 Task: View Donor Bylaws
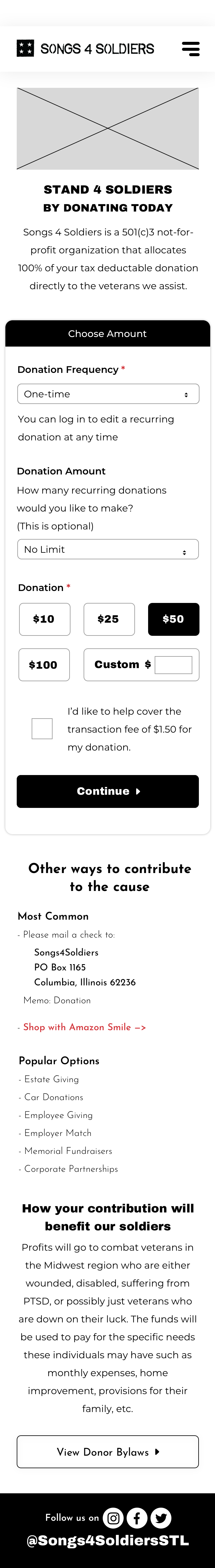point(108,1452)
